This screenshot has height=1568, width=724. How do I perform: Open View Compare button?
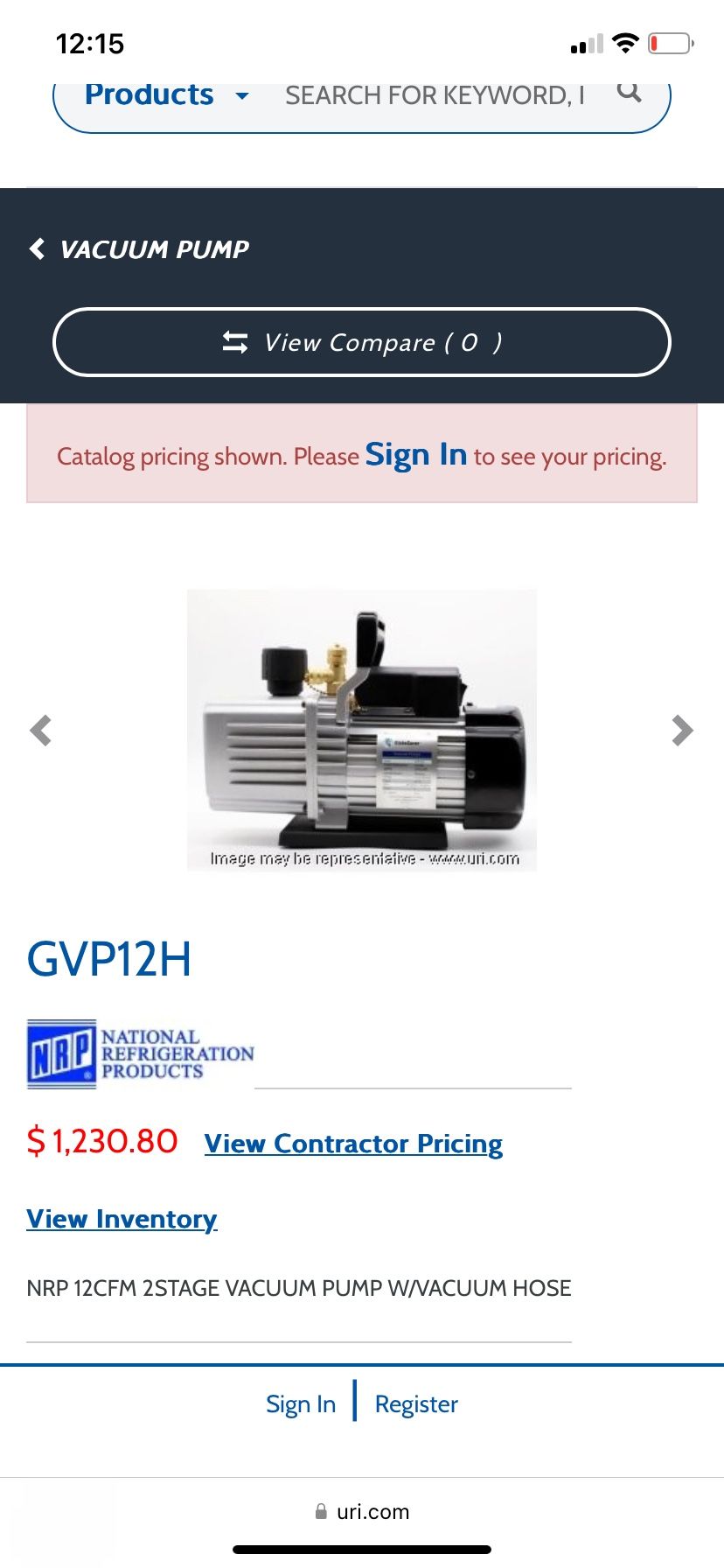click(362, 342)
